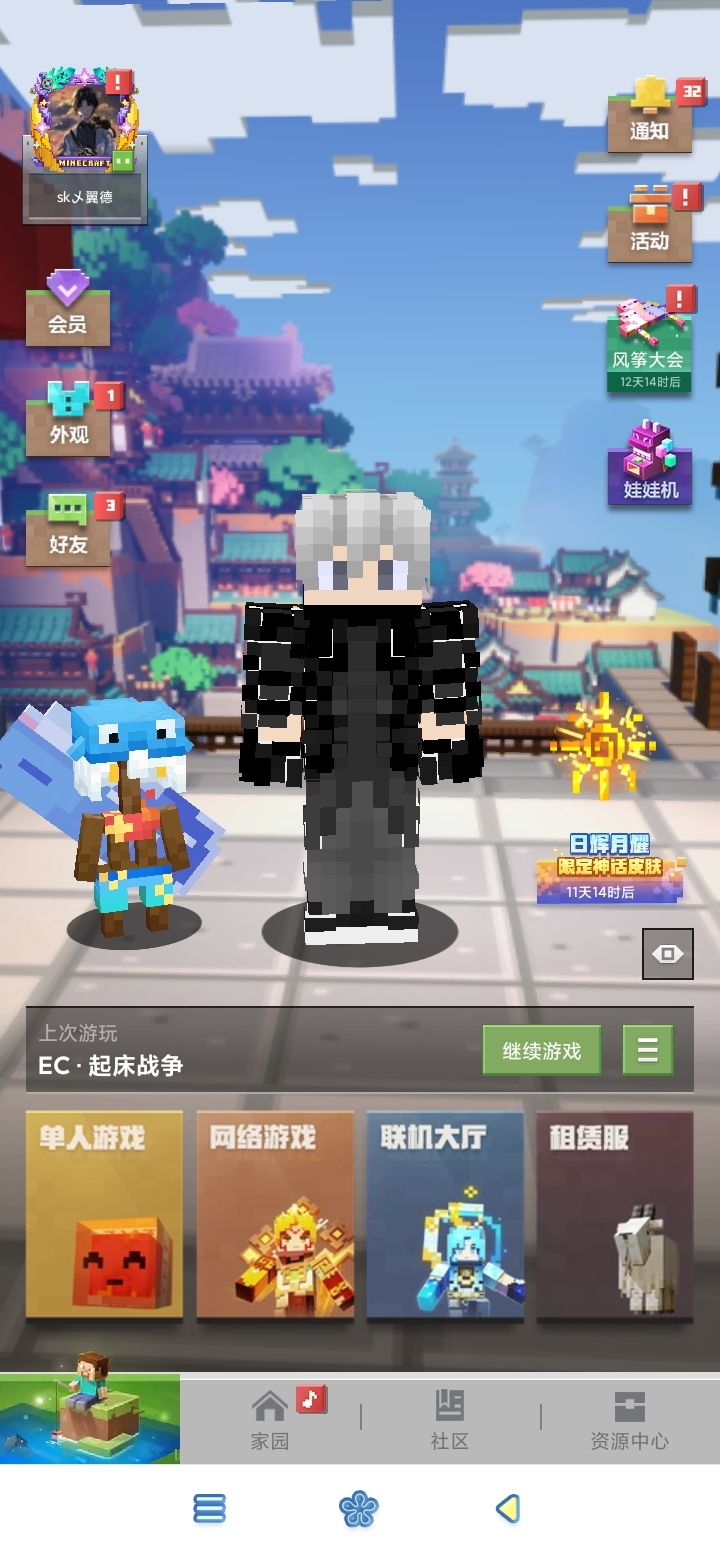Open the 外观 appearance menu

pyautogui.click(x=69, y=419)
